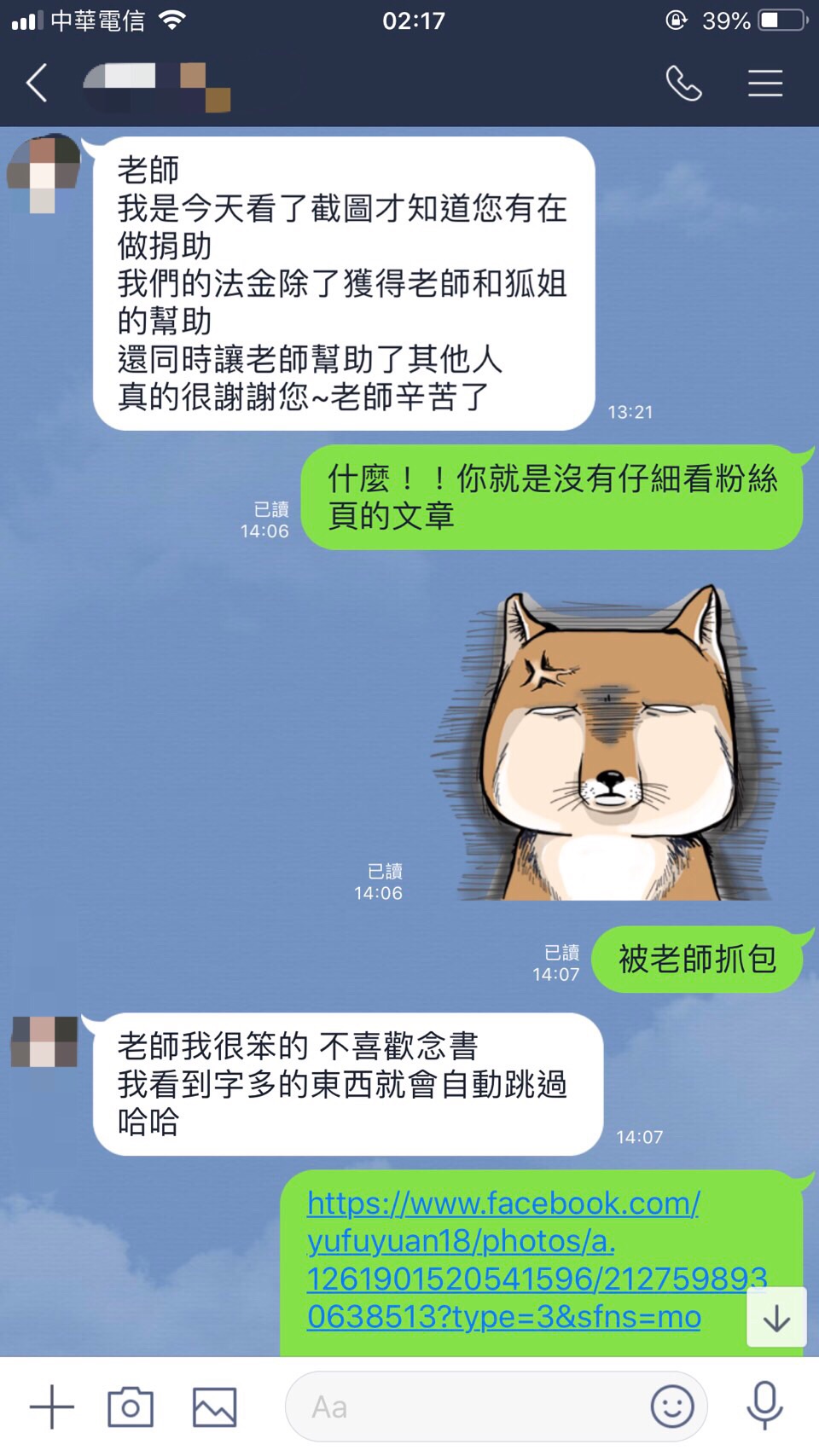Go back to the chat list
The height and width of the screenshot is (1456, 819).
click(37, 84)
